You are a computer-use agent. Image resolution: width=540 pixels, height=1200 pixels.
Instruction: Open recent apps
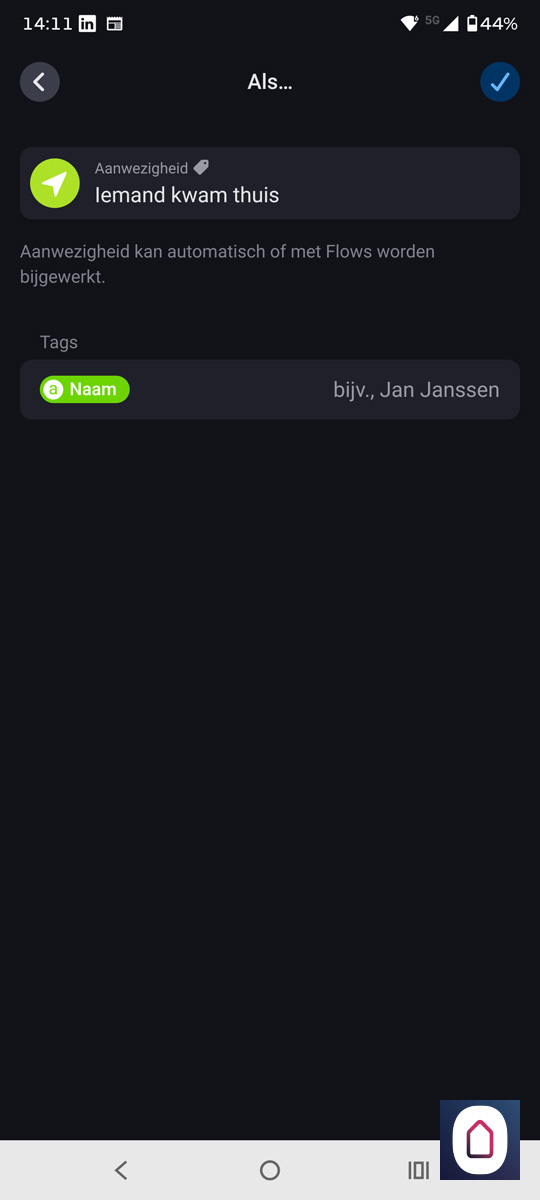click(418, 1170)
